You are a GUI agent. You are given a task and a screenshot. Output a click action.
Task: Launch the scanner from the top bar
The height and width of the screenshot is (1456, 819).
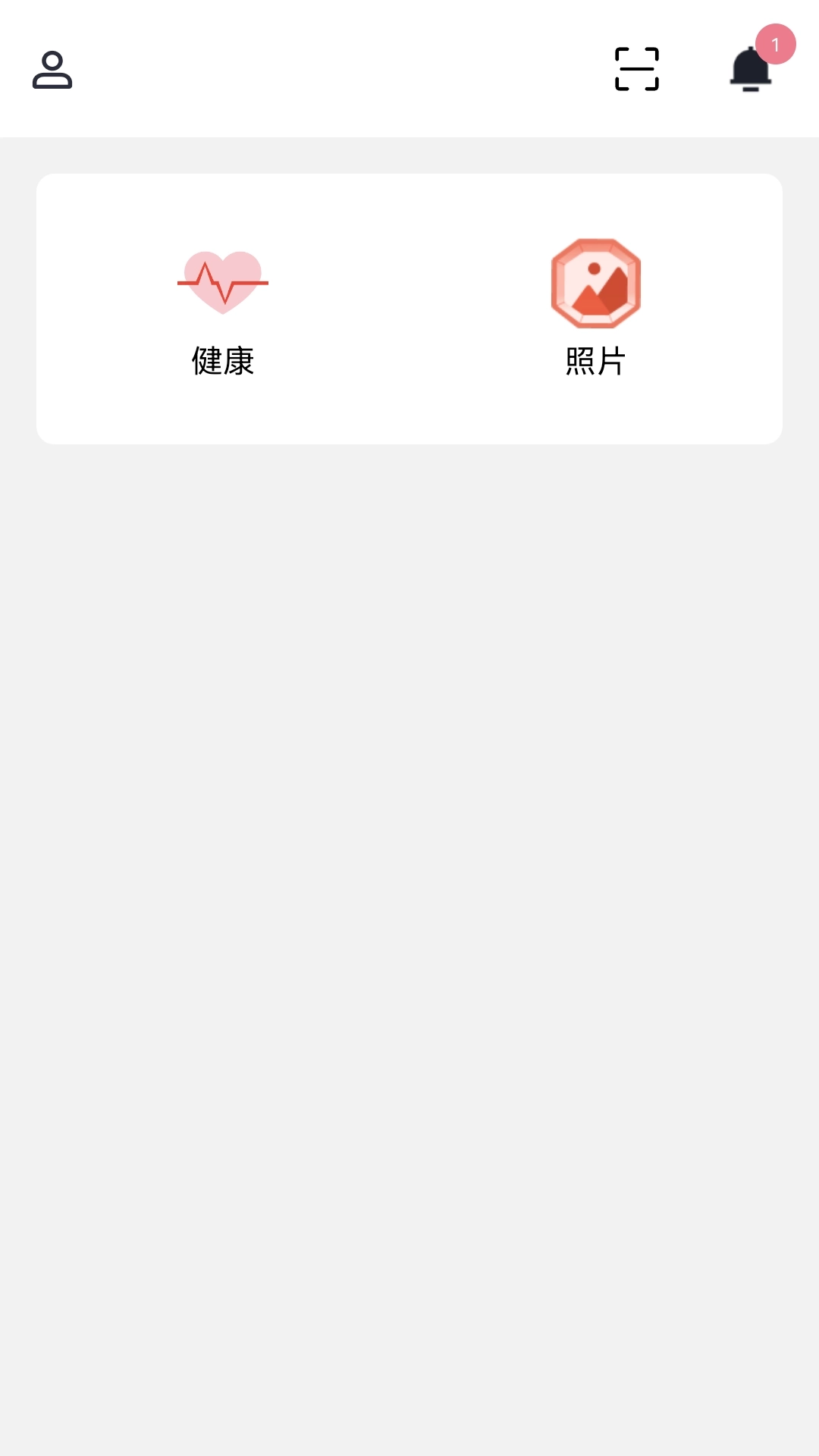637,68
